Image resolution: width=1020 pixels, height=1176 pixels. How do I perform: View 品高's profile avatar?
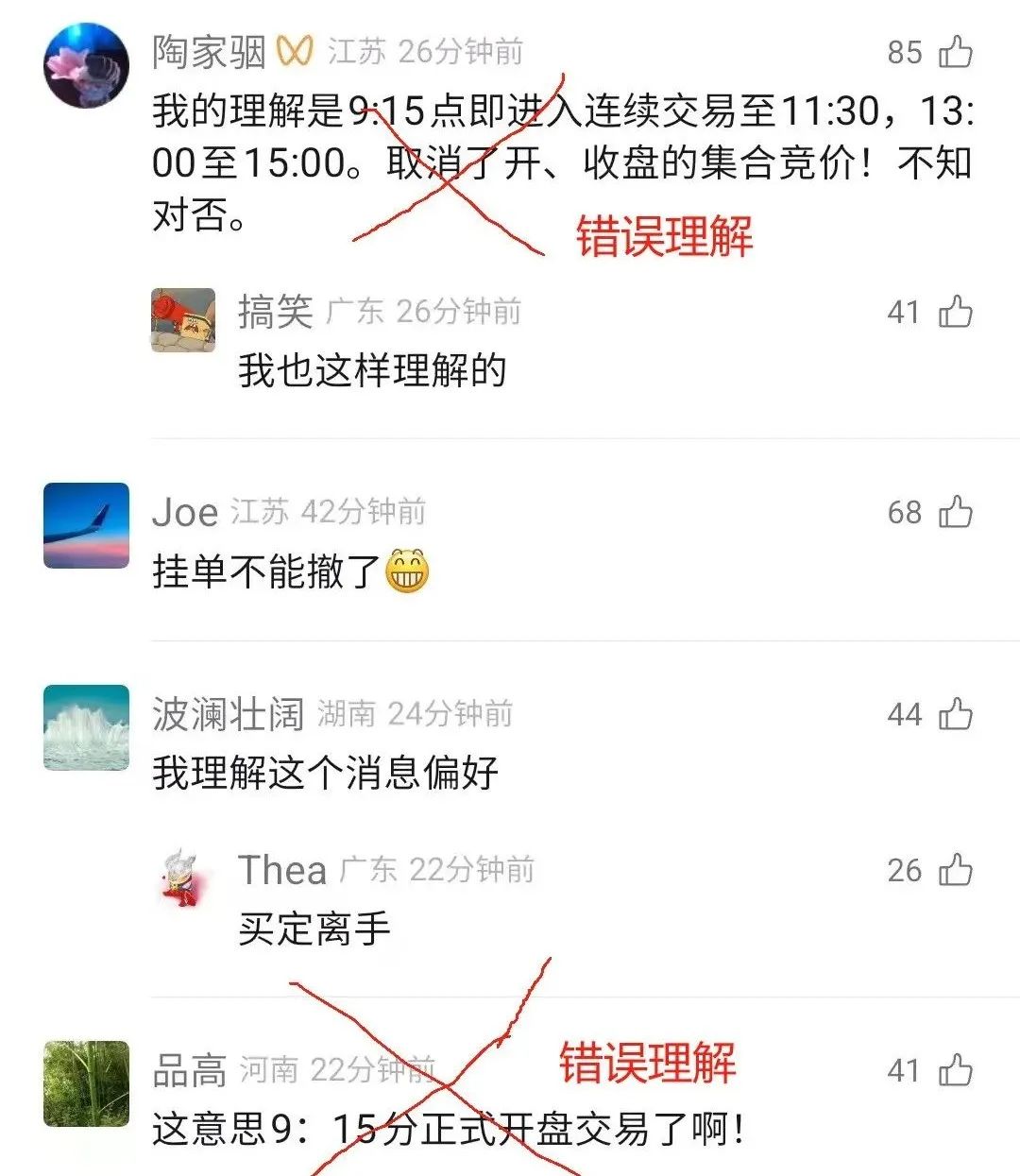(x=86, y=1083)
